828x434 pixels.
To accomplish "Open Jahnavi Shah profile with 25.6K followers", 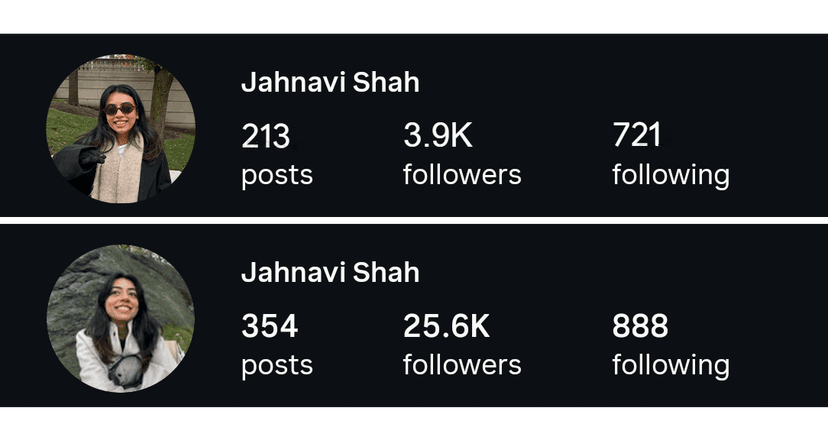I will tap(330, 273).
